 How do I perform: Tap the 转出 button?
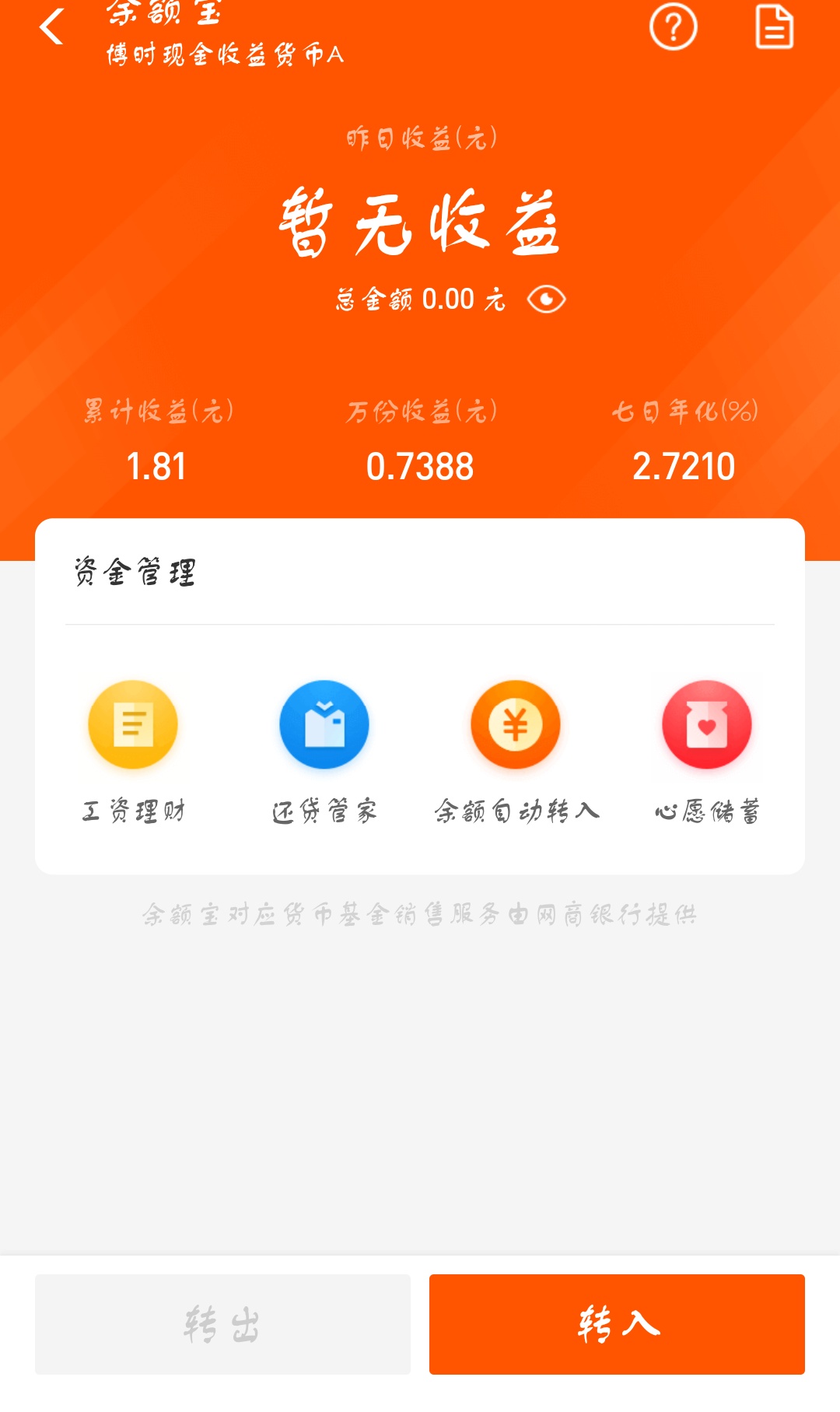[222, 1324]
